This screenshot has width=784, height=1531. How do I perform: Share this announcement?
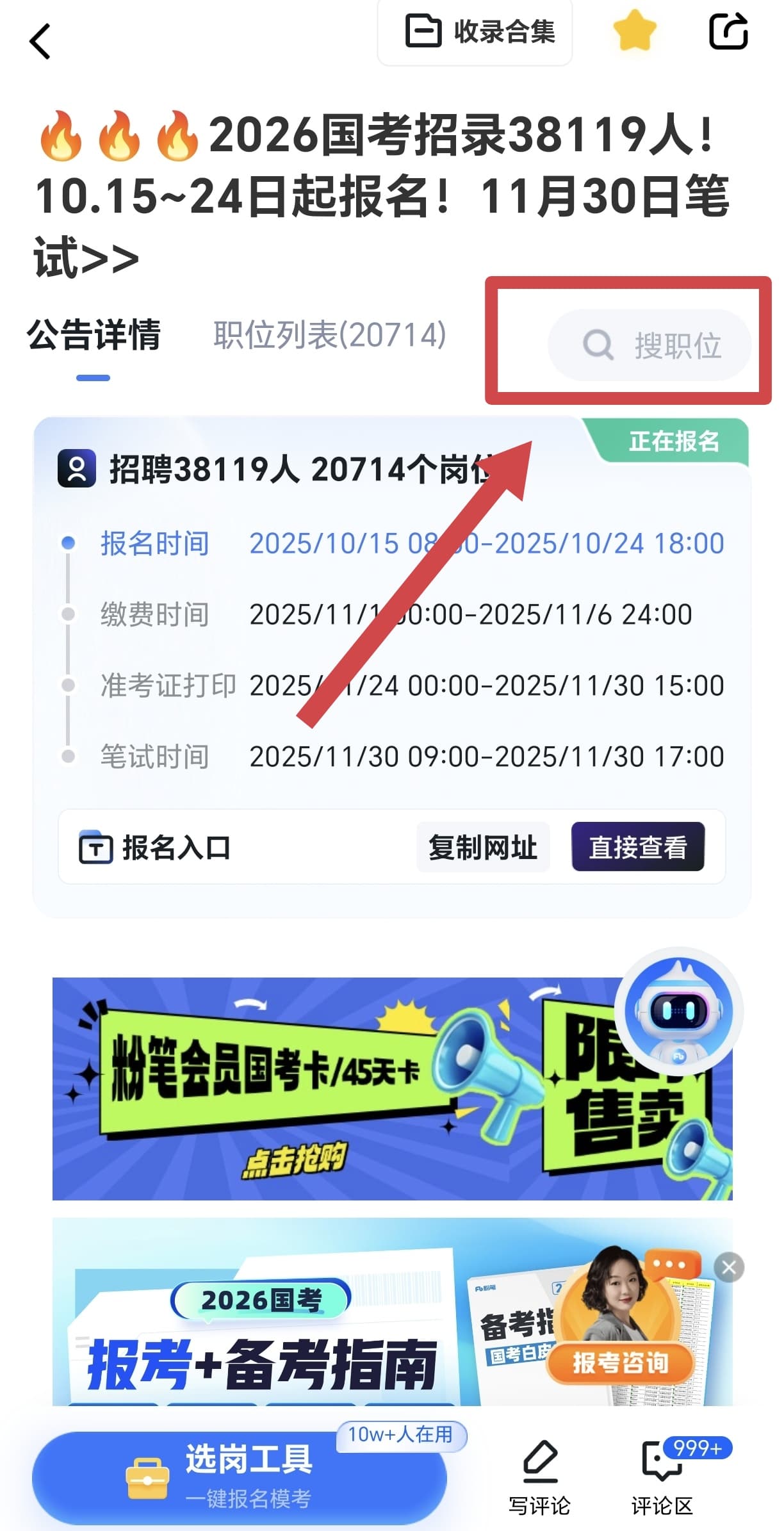coord(728,31)
